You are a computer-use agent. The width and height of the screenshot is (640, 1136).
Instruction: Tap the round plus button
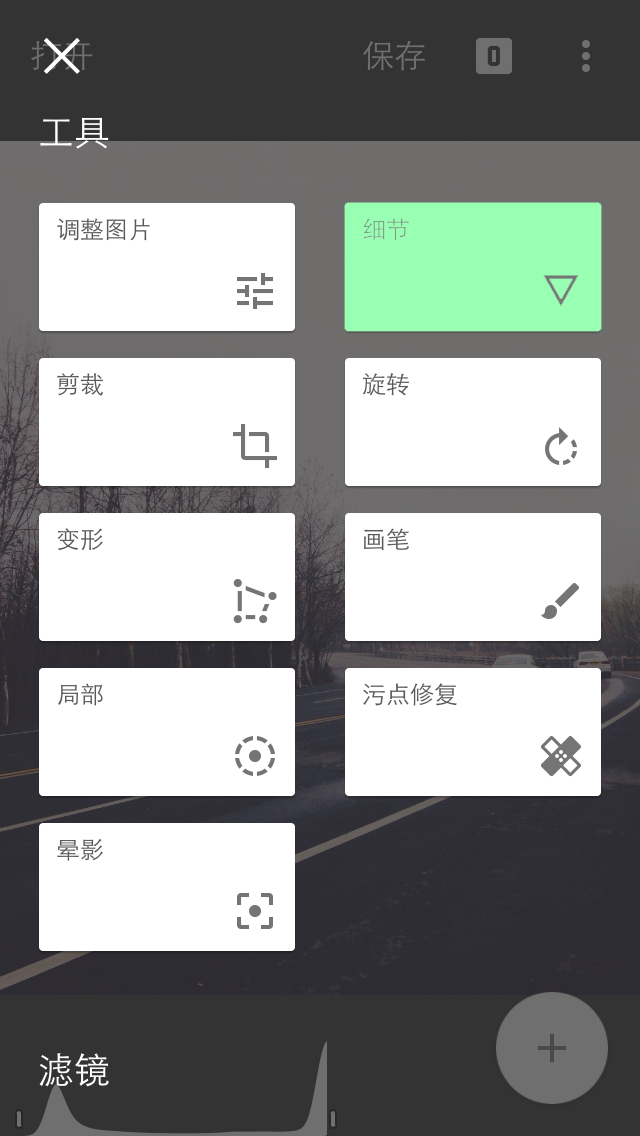click(552, 1048)
